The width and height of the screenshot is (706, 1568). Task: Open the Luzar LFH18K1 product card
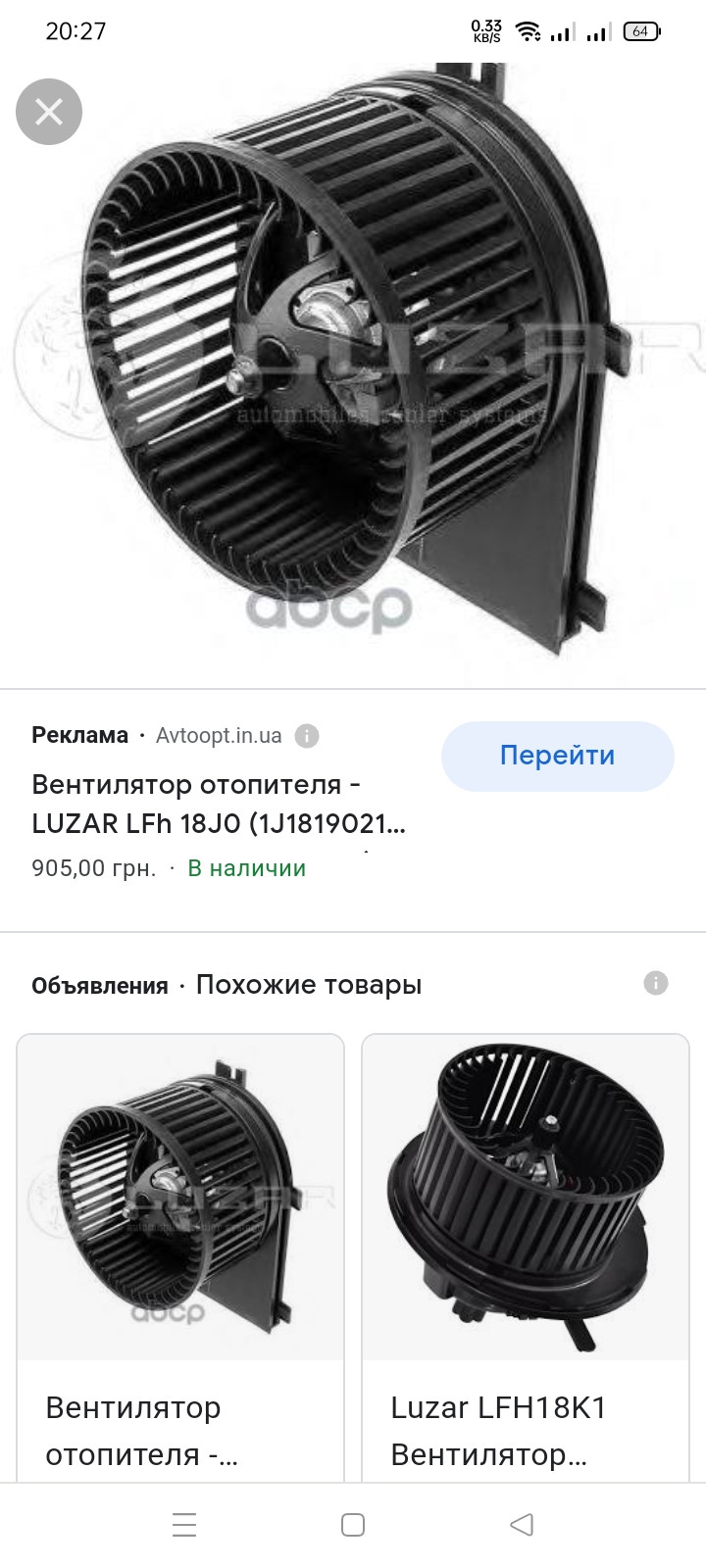click(x=526, y=1254)
